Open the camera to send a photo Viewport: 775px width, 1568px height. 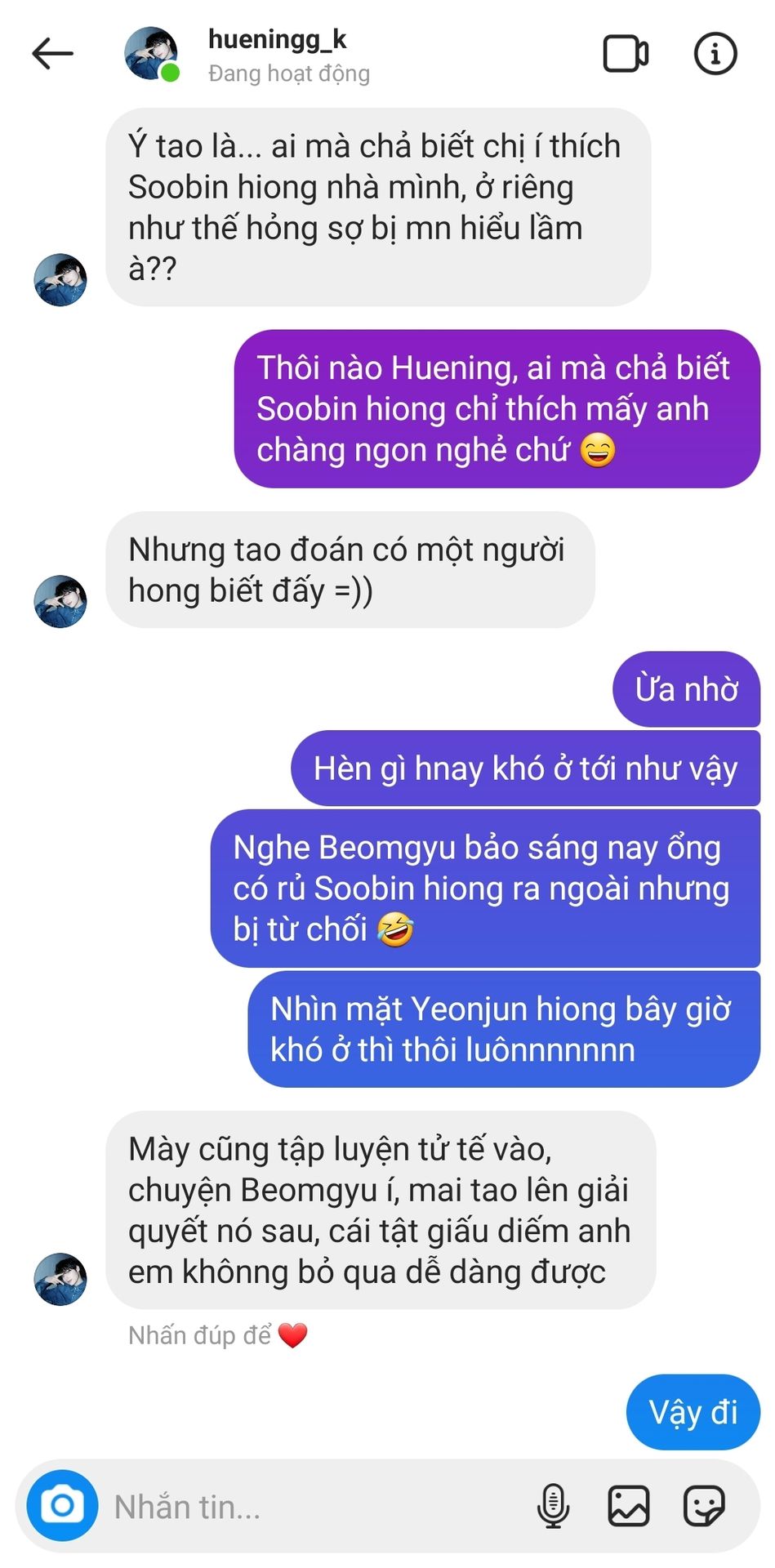click(x=62, y=1505)
